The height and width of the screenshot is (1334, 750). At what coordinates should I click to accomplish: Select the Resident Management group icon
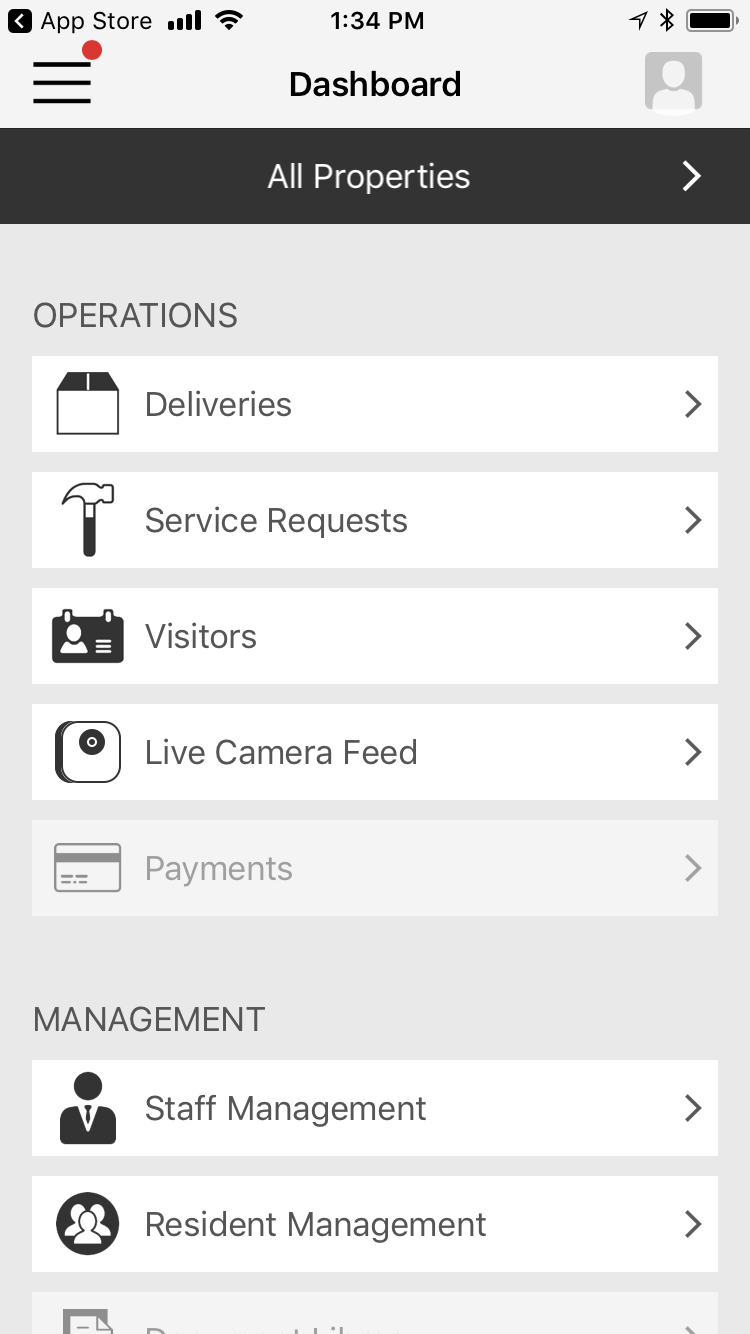point(87,1224)
